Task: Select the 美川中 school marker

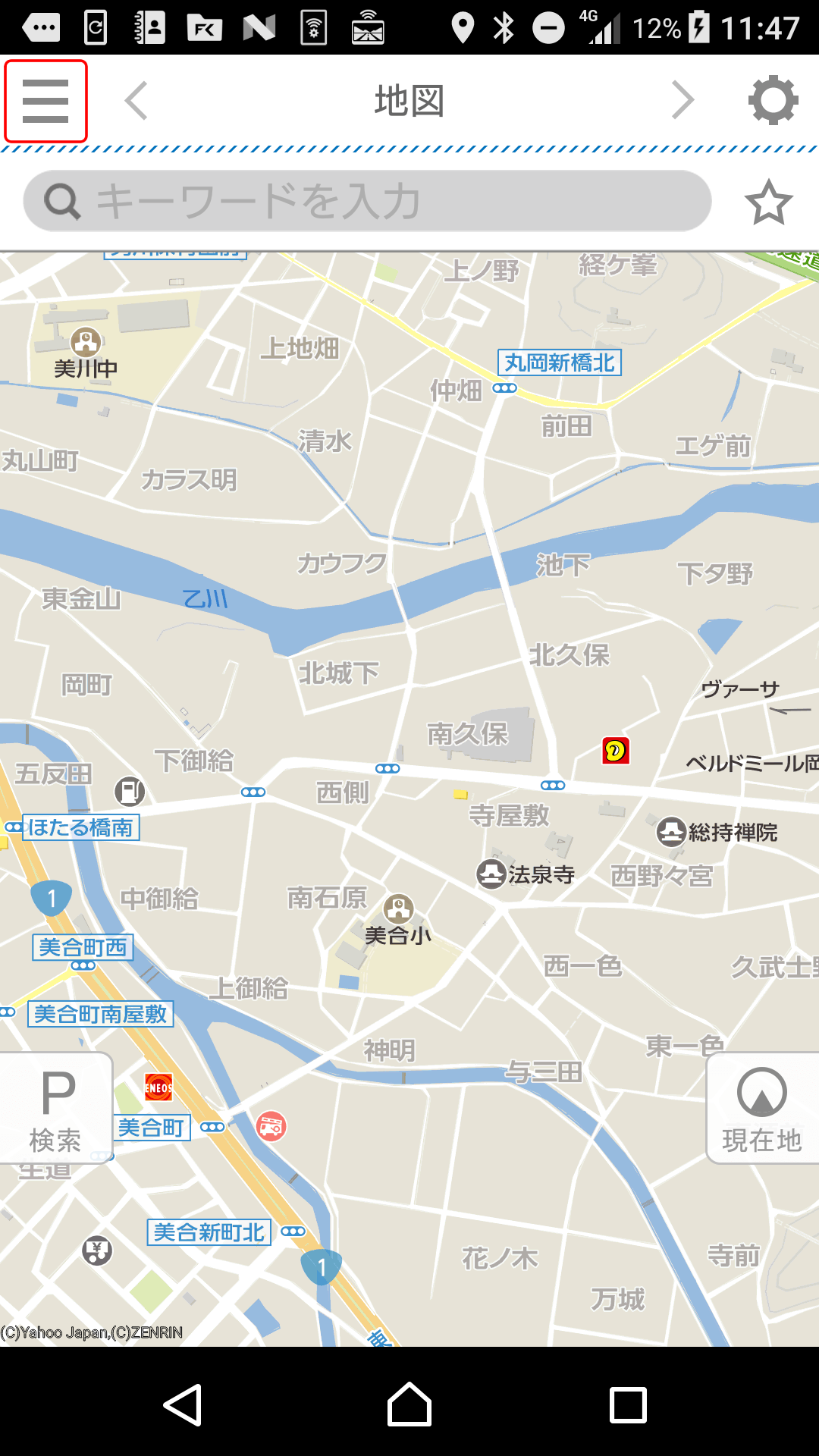Action: 86,342
